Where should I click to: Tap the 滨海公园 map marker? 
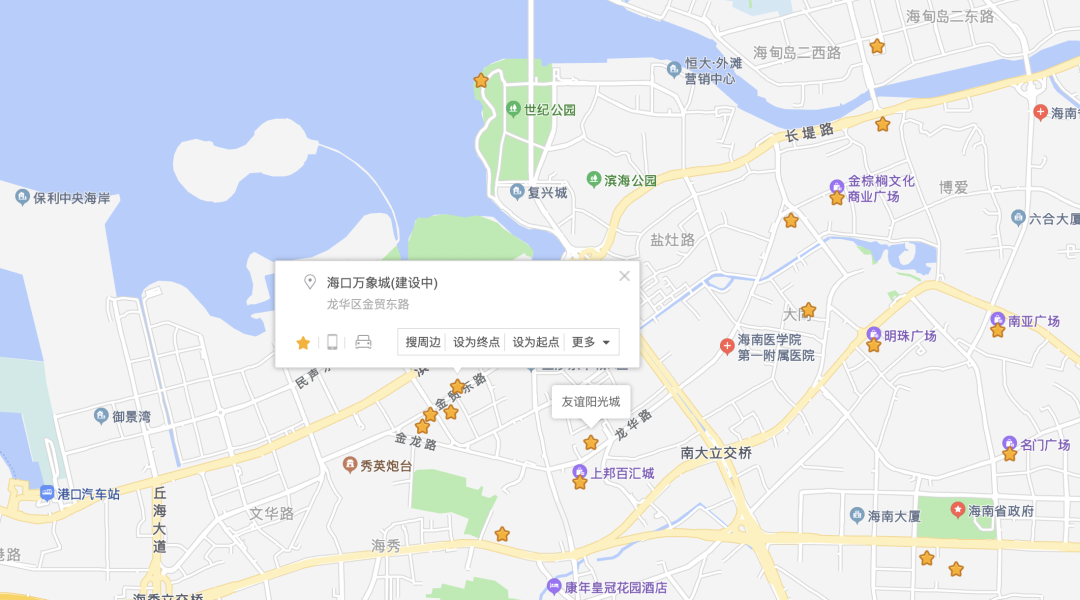coord(594,180)
